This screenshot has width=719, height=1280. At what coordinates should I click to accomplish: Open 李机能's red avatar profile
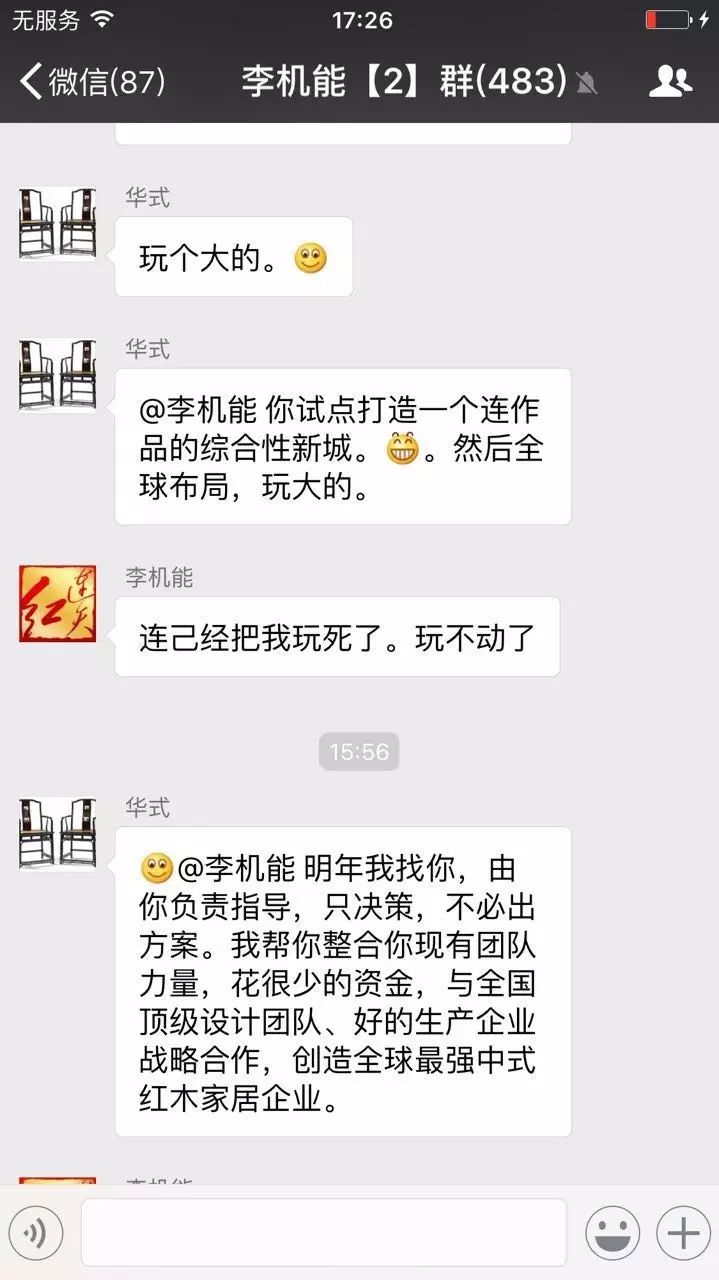[58, 603]
